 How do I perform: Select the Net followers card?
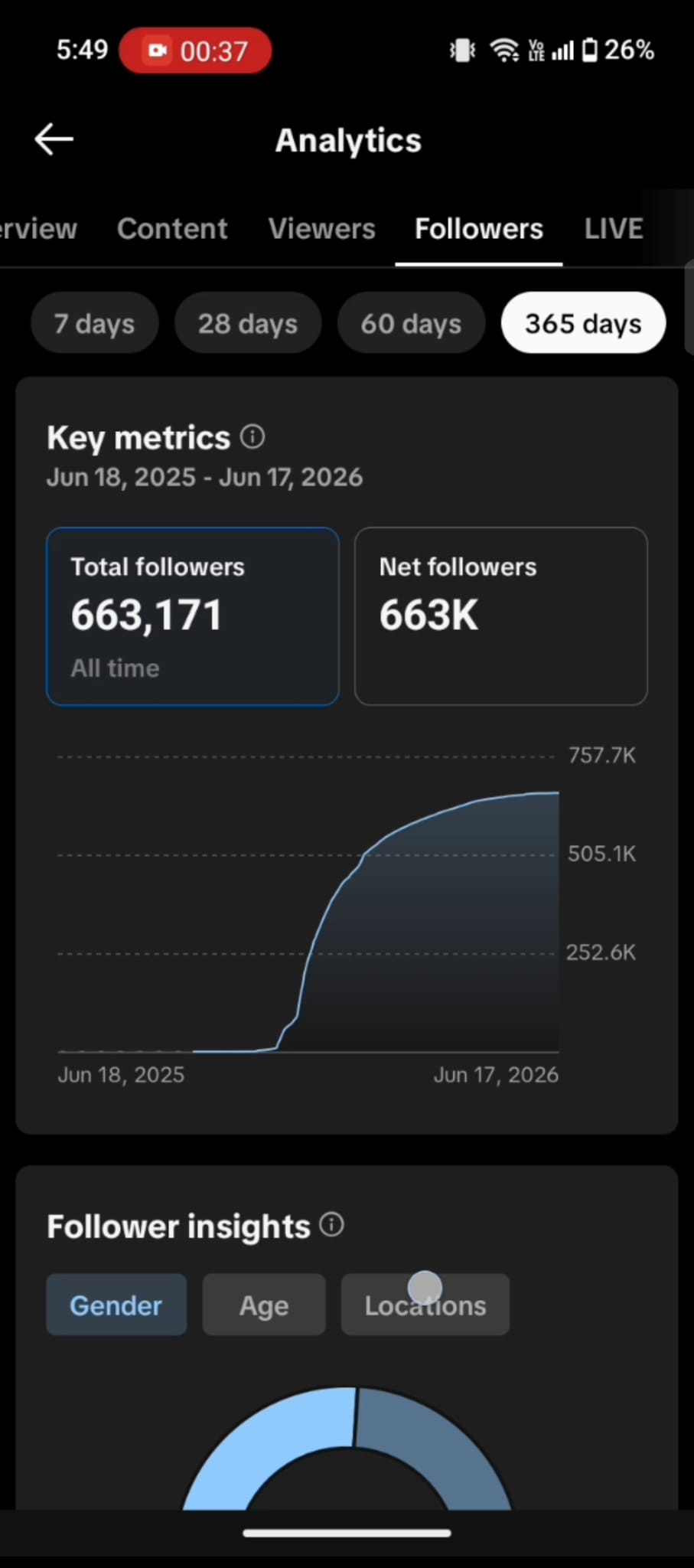click(x=501, y=616)
